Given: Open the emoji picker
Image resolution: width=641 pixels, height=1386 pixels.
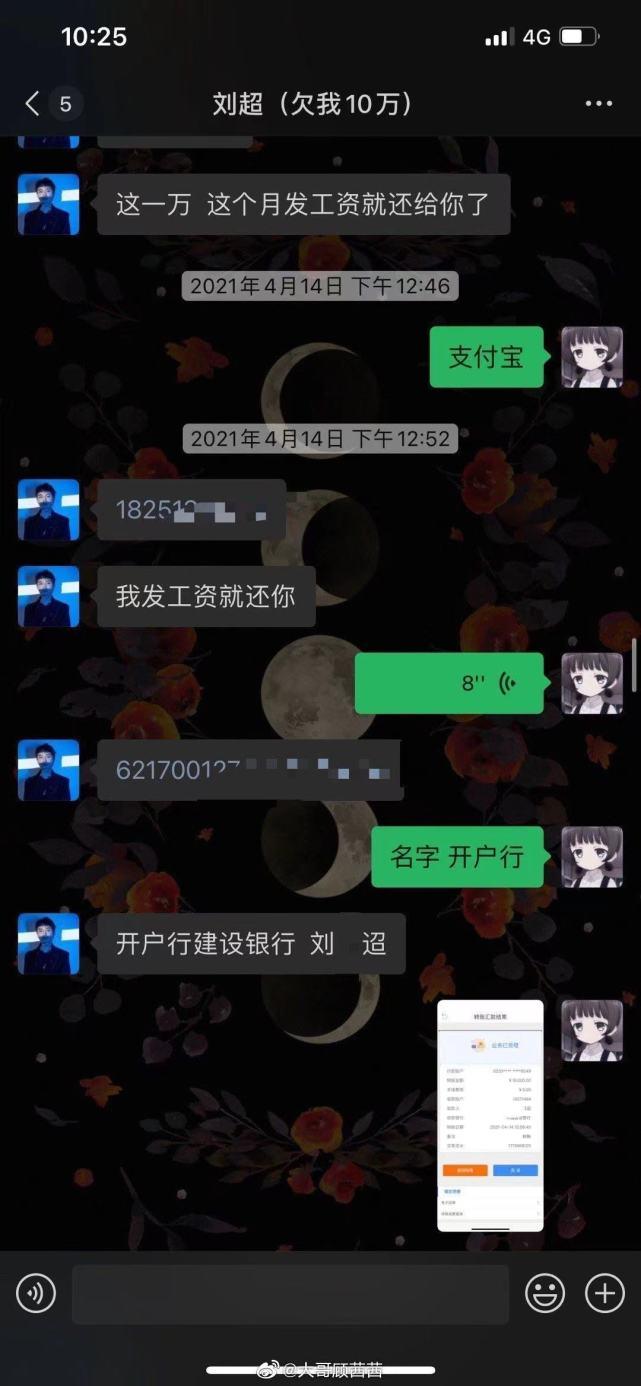Looking at the screenshot, I should 545,1294.
